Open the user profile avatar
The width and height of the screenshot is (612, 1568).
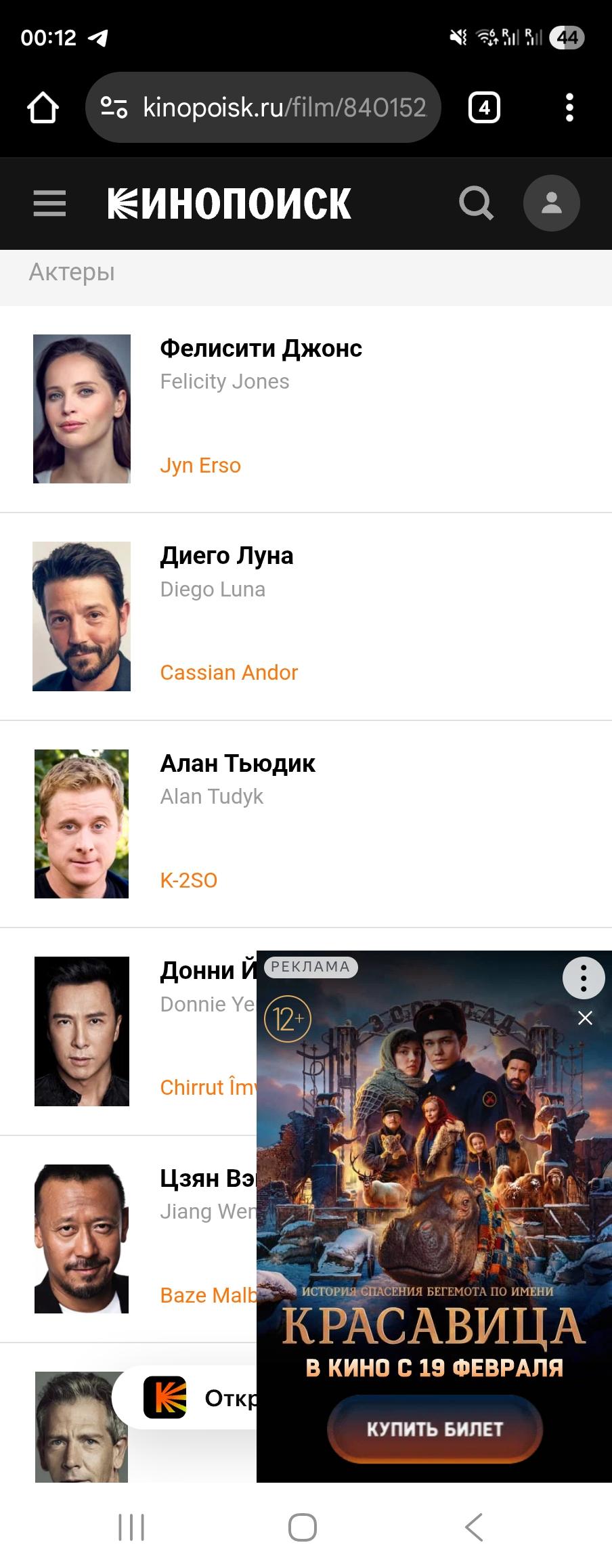tap(551, 203)
